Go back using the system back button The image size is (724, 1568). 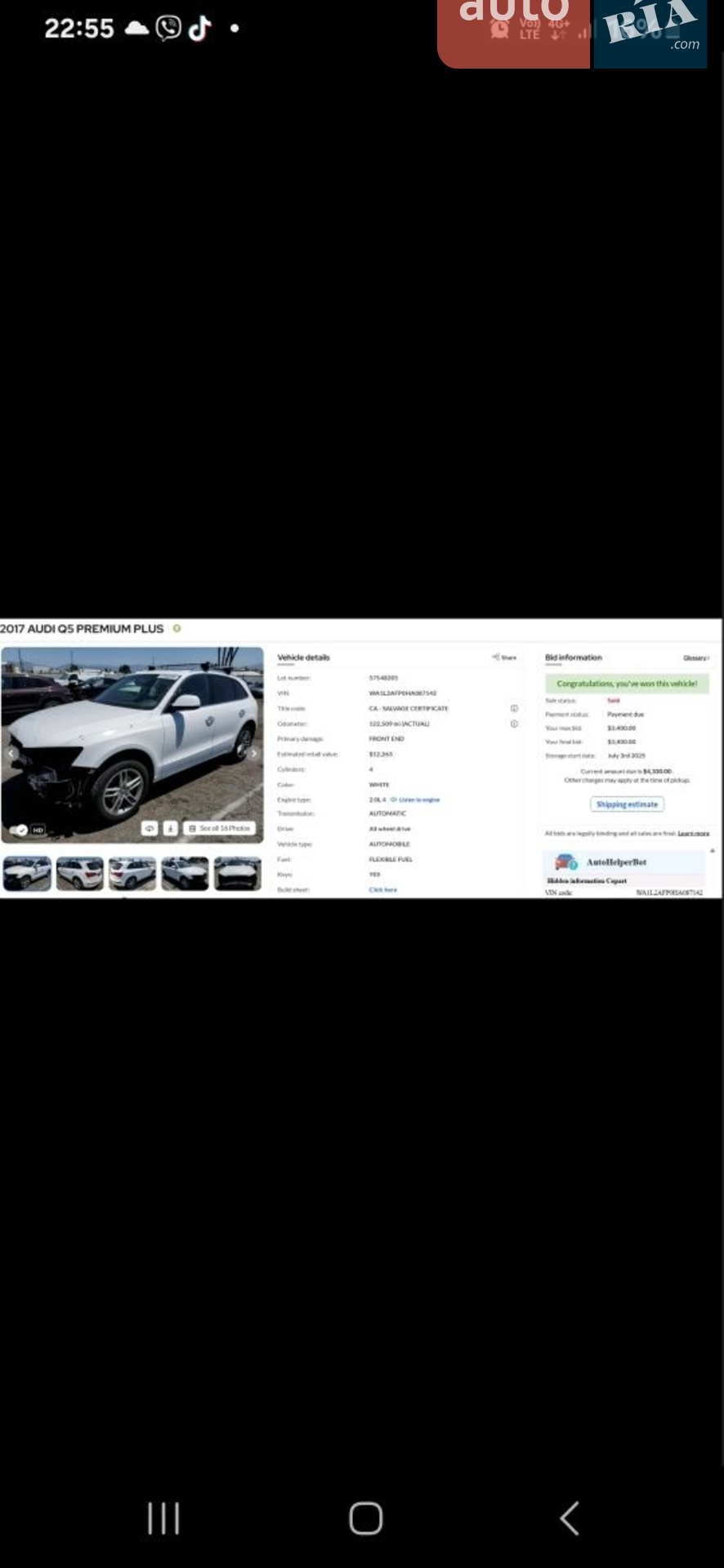click(x=570, y=1519)
